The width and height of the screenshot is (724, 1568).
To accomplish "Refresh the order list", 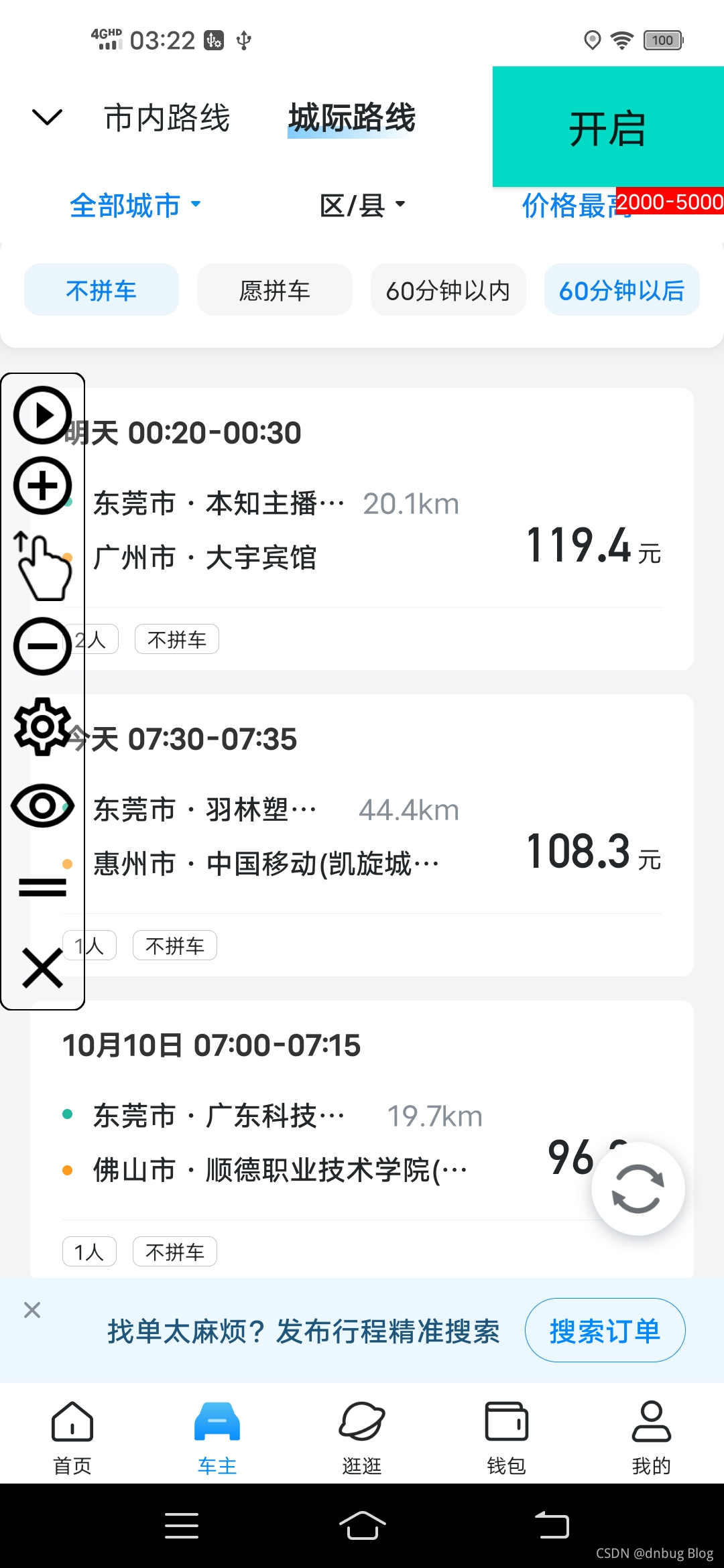I will (x=638, y=1188).
